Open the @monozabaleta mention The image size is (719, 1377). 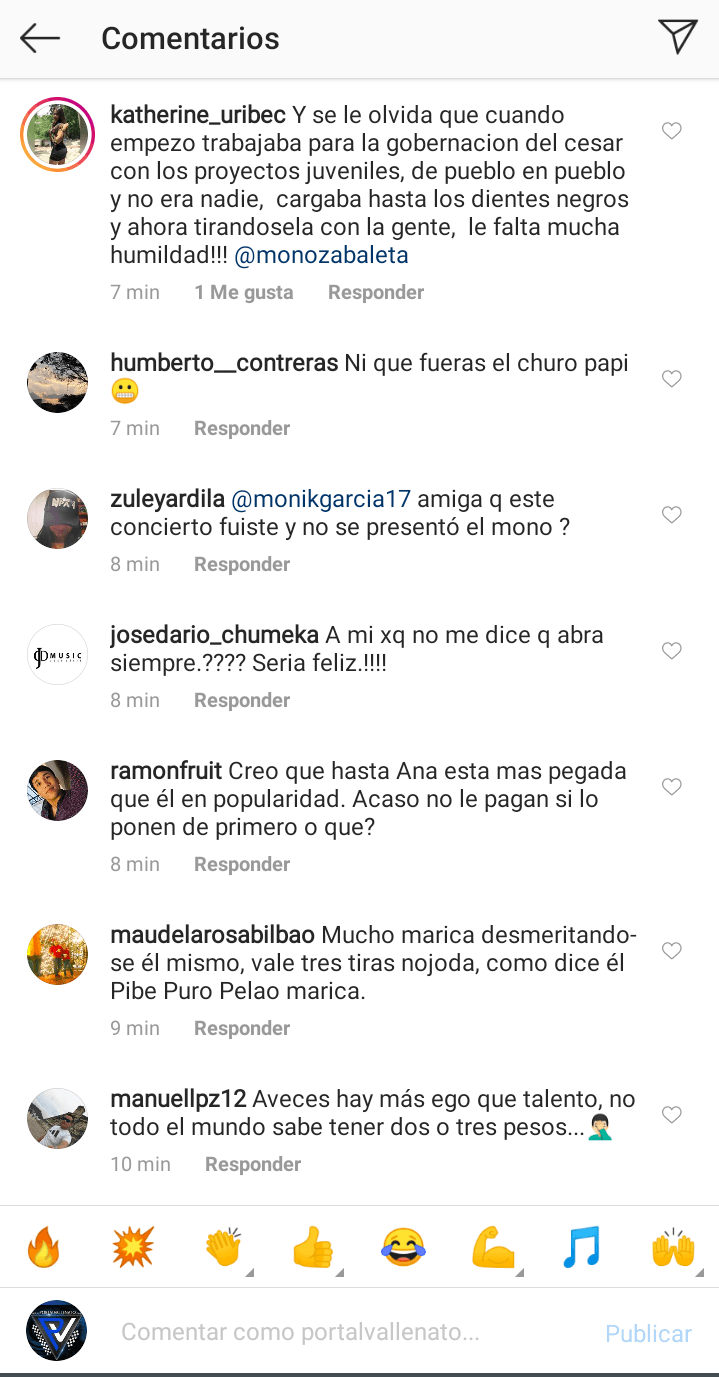point(321,255)
